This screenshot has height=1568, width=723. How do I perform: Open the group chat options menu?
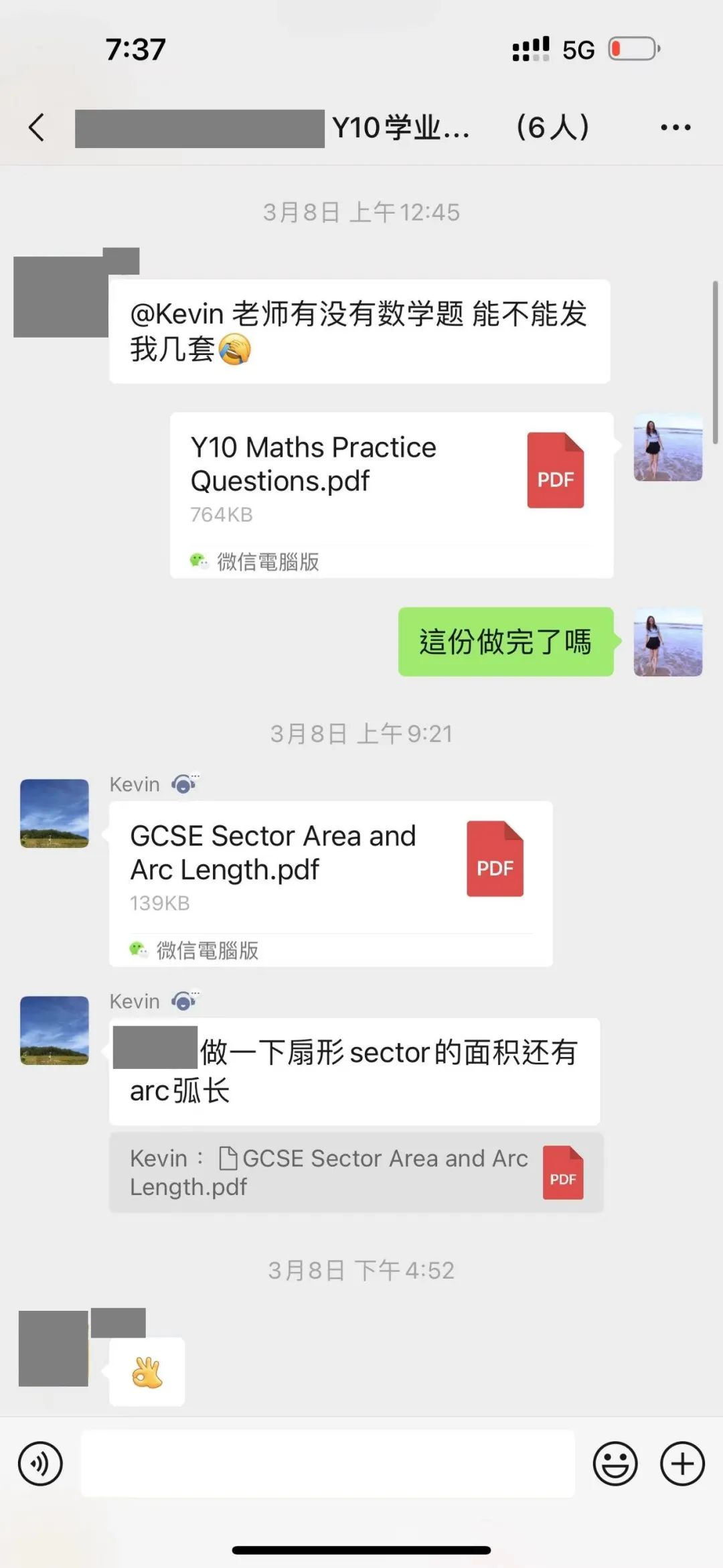675,127
